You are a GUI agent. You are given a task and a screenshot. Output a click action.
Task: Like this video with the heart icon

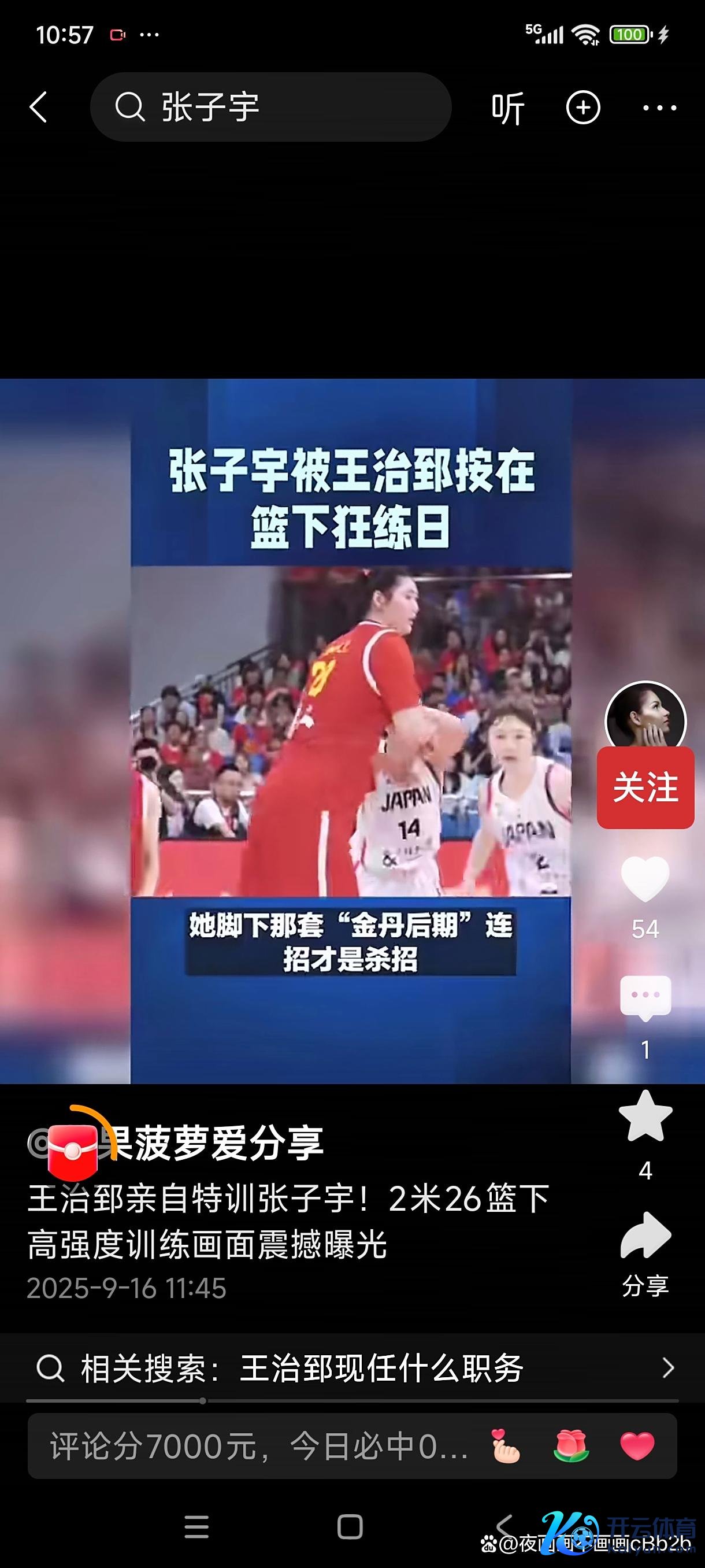click(x=645, y=878)
